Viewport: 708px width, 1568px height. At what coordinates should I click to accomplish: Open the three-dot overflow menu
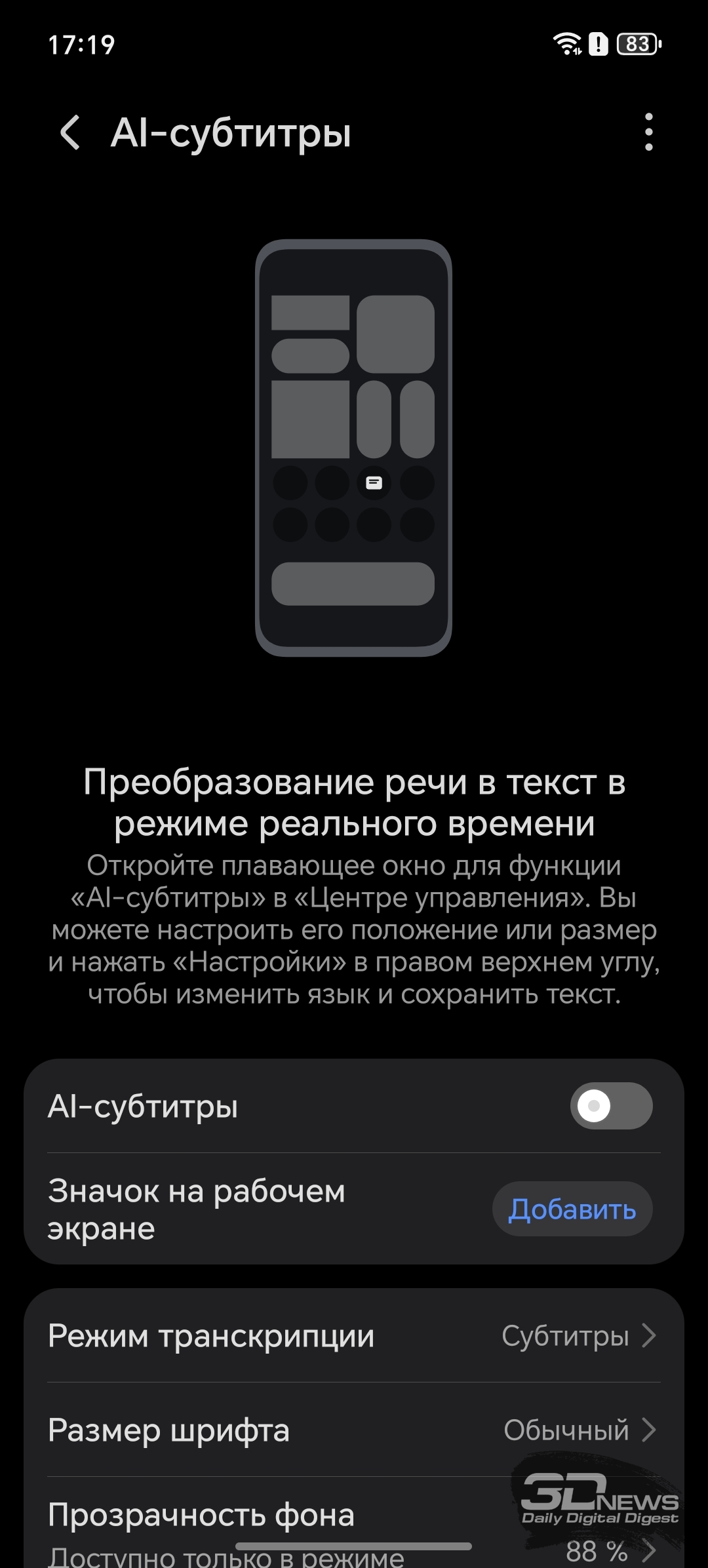click(648, 132)
